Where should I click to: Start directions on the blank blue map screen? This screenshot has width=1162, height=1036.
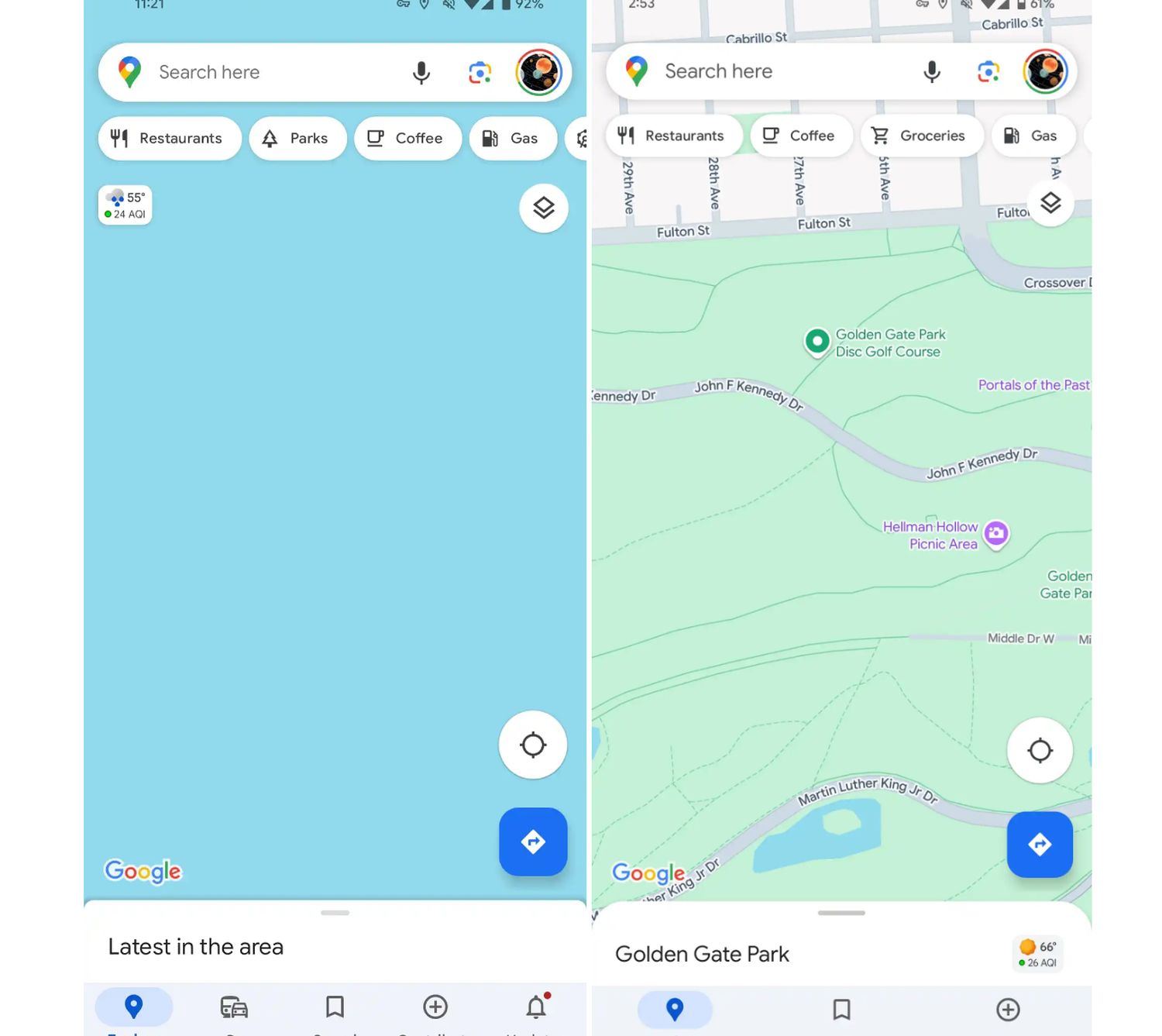pyautogui.click(x=533, y=842)
